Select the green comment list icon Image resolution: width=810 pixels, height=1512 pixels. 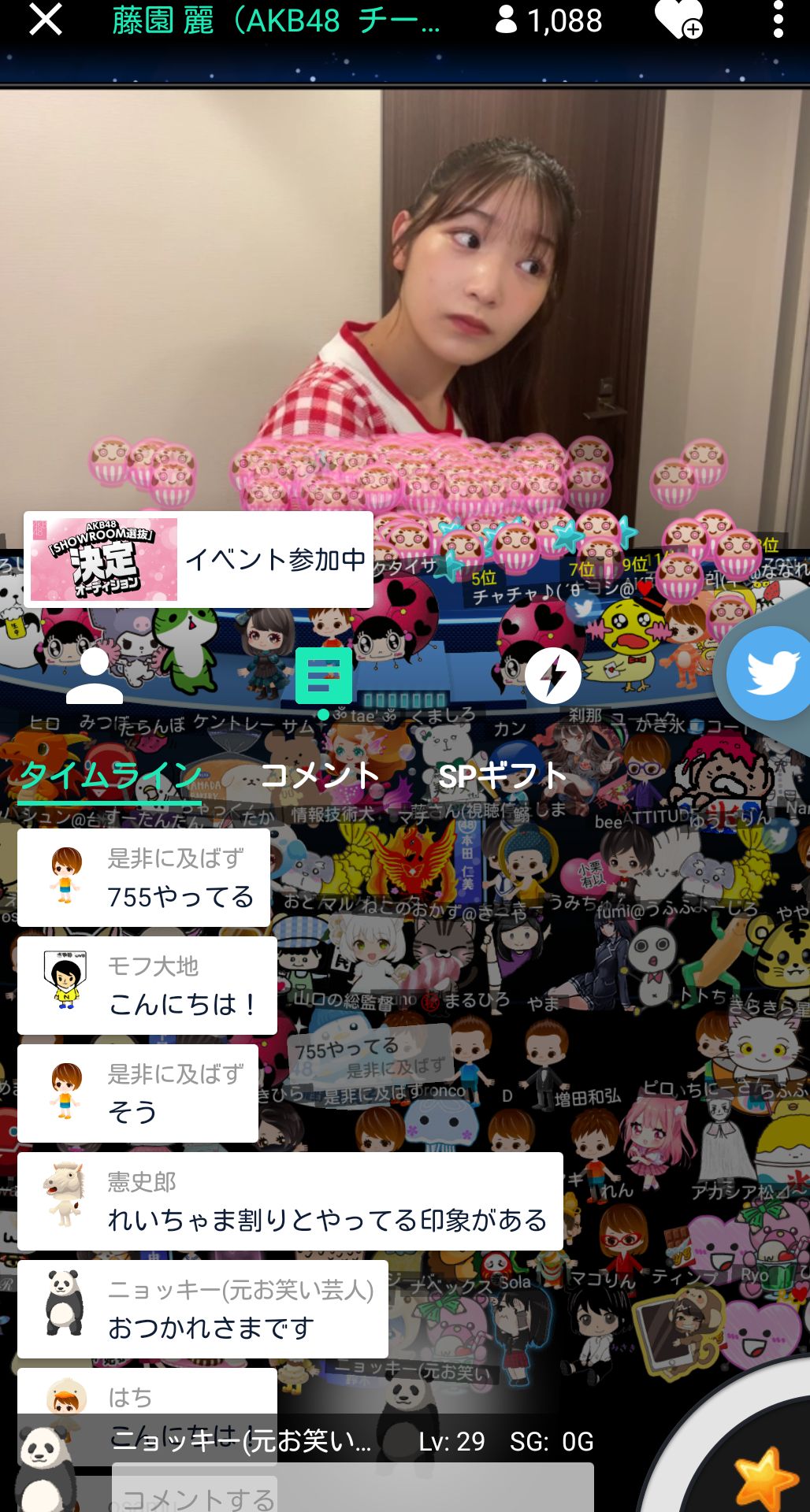(x=323, y=676)
